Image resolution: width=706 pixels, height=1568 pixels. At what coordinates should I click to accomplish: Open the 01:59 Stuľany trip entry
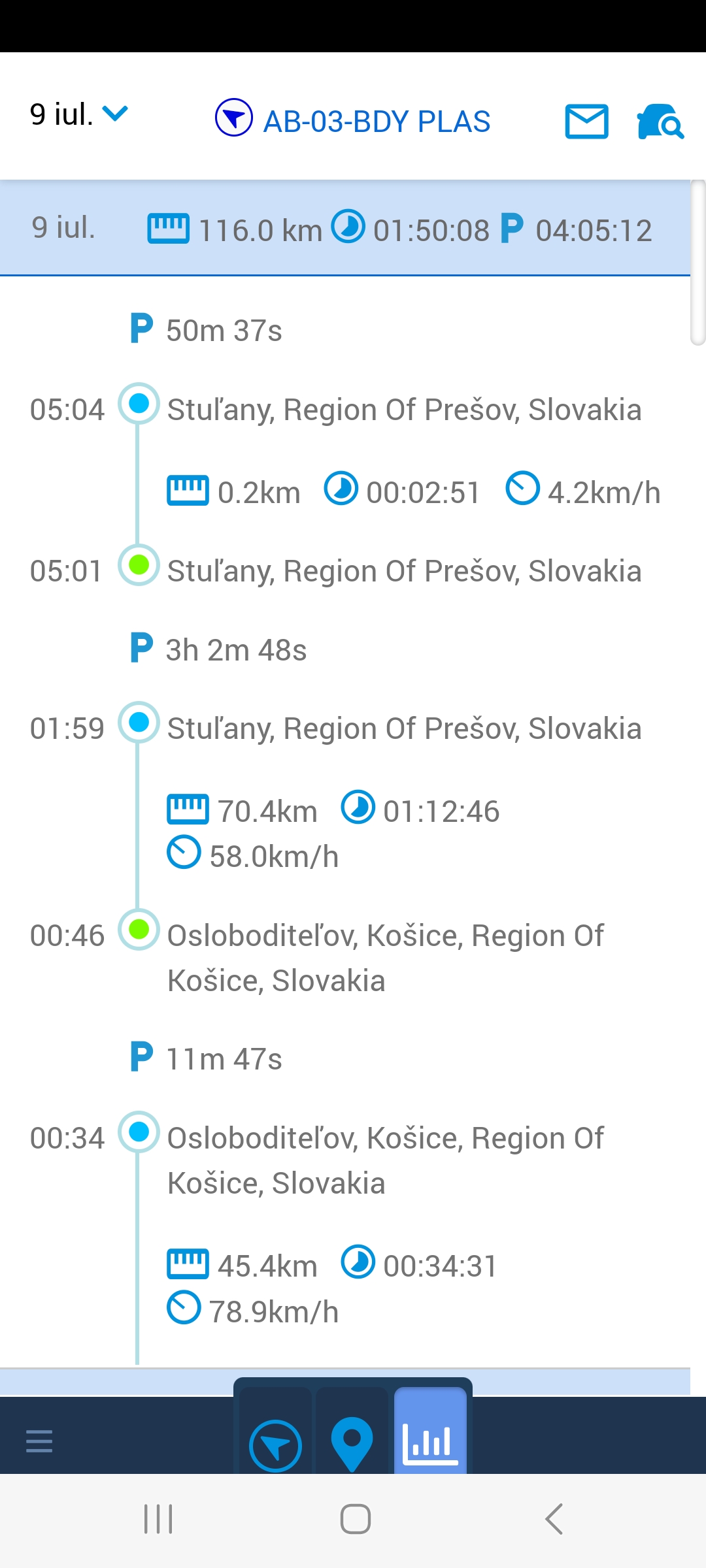coord(404,729)
